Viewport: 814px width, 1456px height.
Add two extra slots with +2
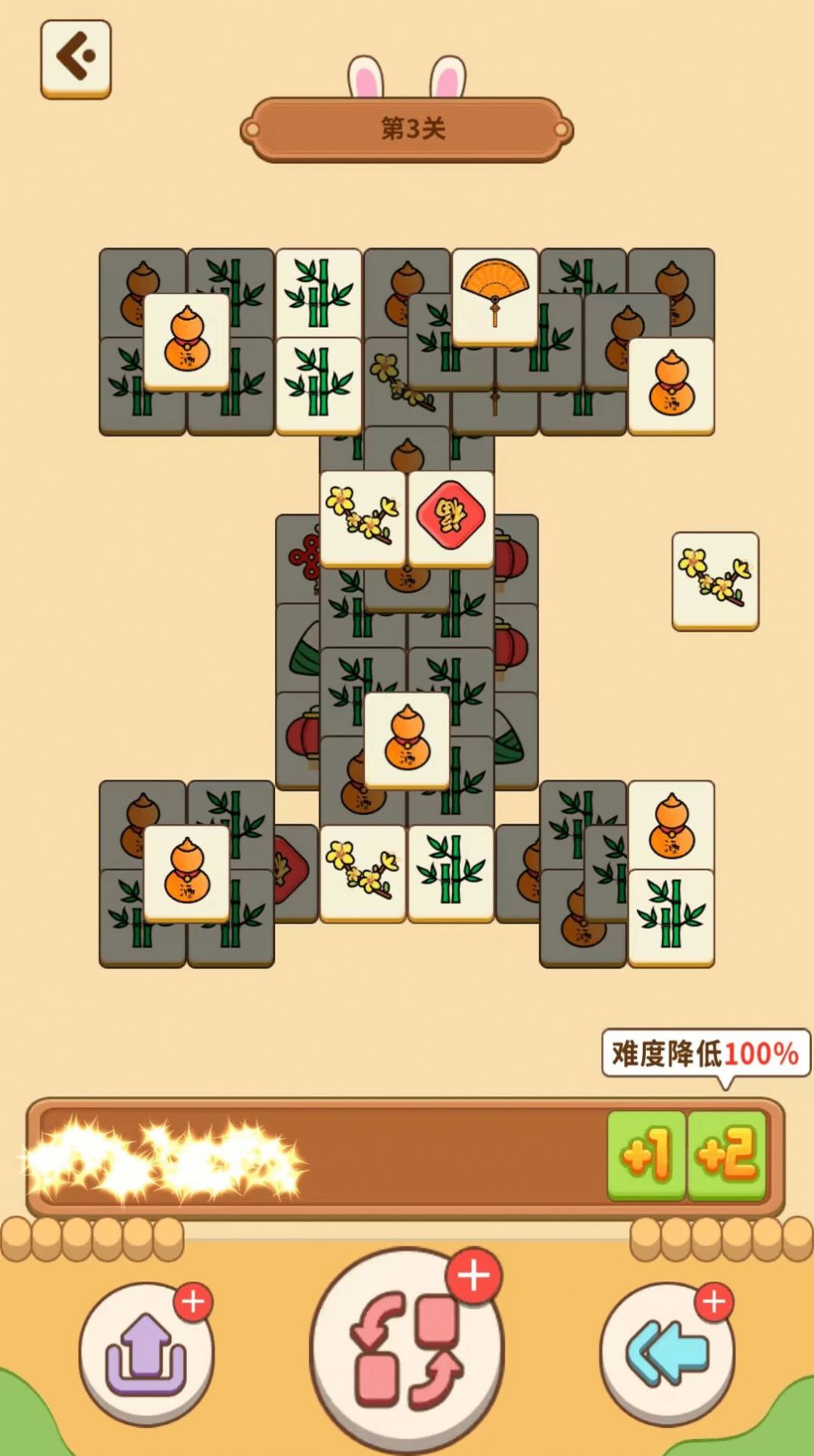726,1154
